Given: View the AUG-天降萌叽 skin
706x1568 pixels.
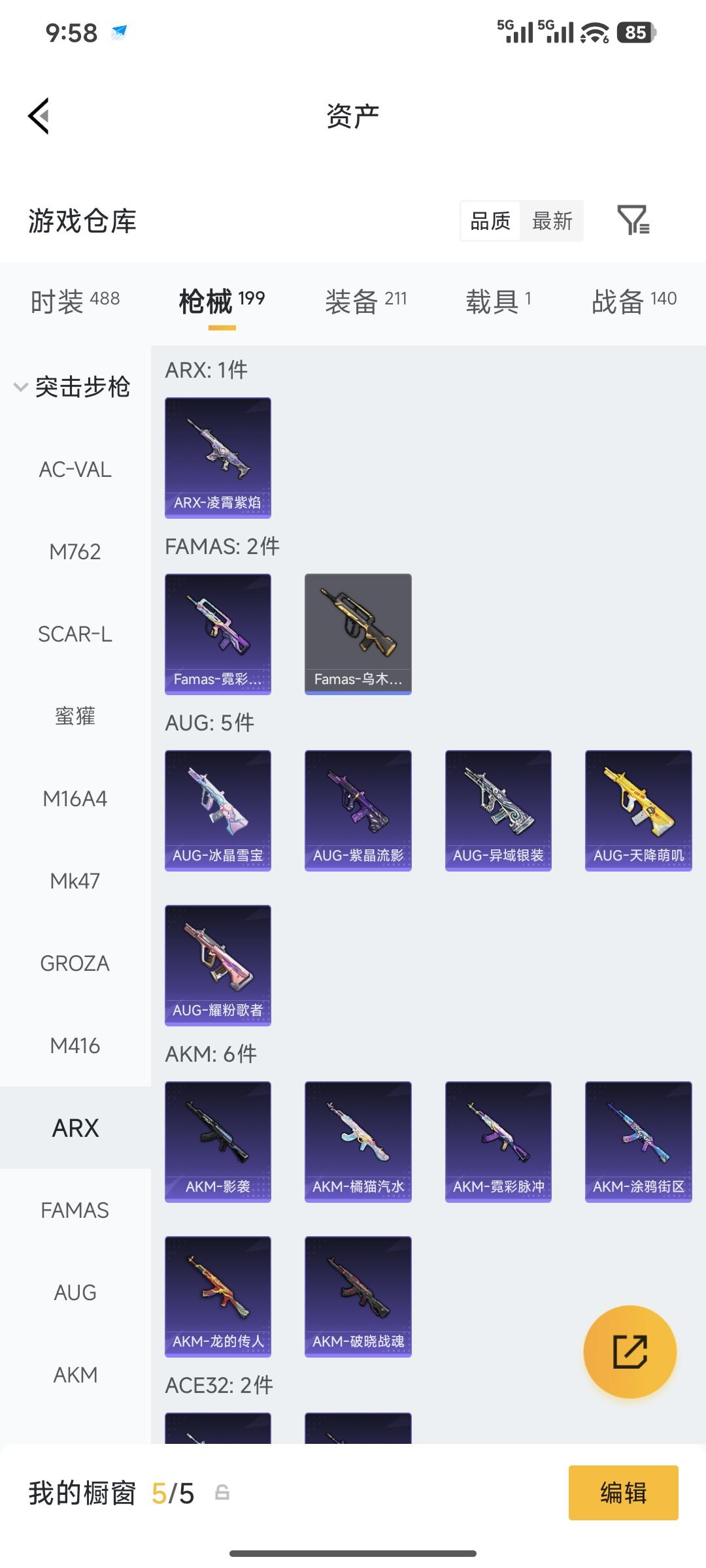Looking at the screenshot, I should (x=638, y=810).
